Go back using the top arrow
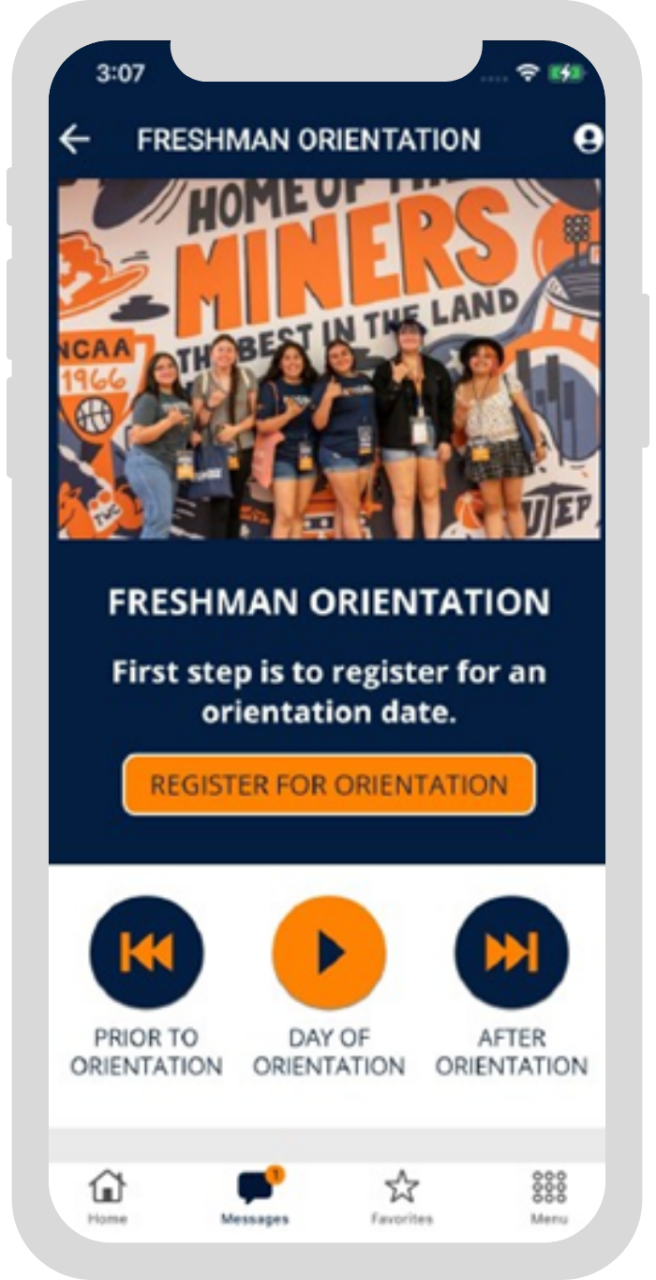The width and height of the screenshot is (656, 1280). click(75, 140)
